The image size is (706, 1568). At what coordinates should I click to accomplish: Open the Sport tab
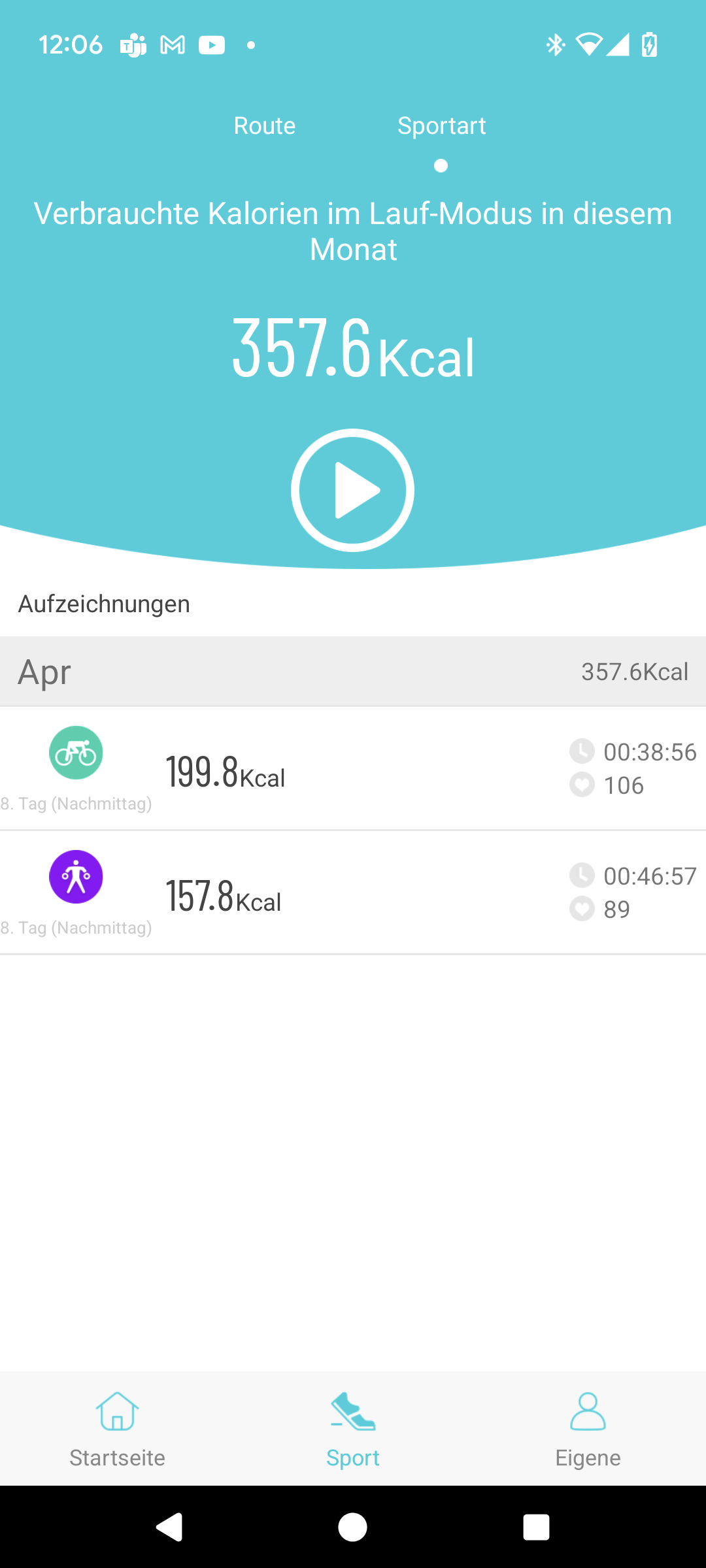(x=353, y=1429)
